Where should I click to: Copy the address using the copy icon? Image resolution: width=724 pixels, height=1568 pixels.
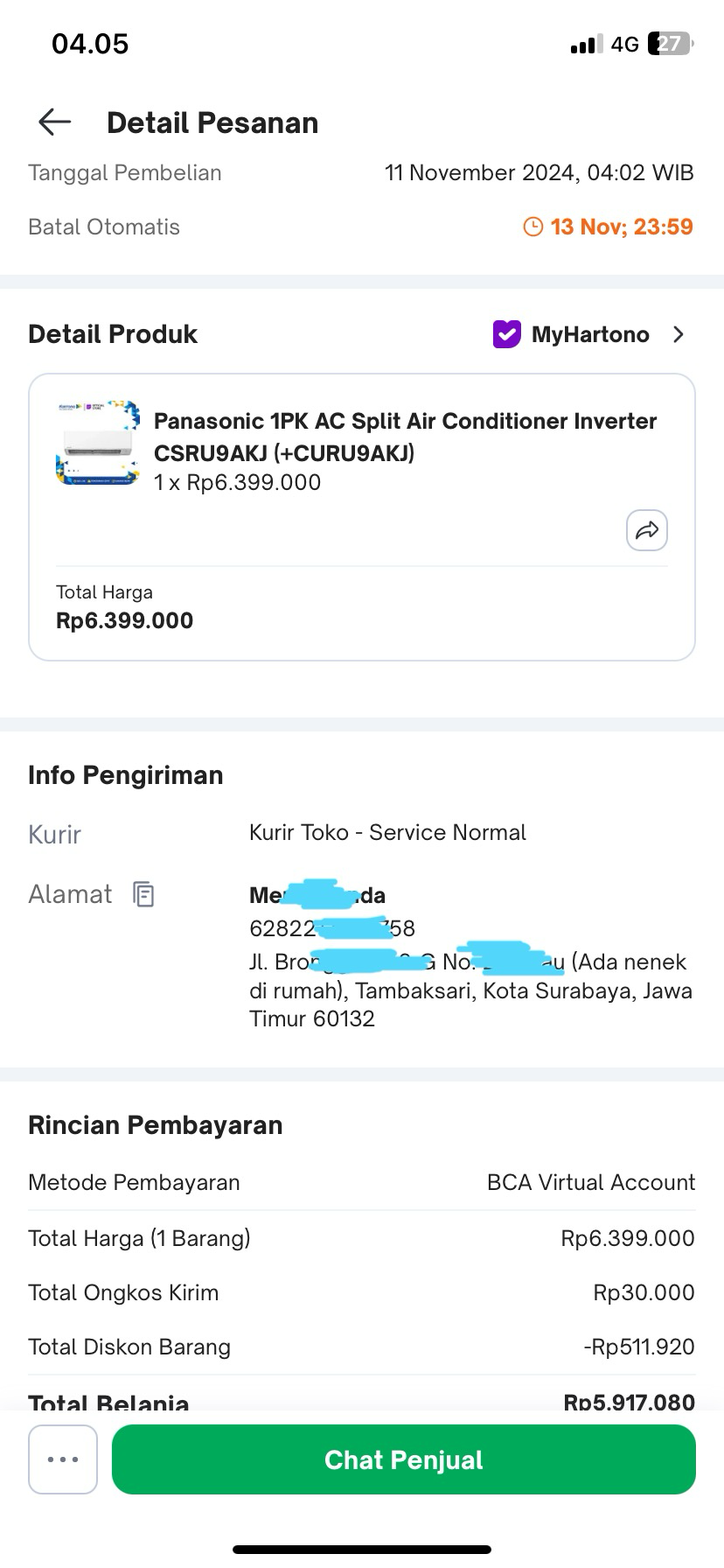click(143, 893)
